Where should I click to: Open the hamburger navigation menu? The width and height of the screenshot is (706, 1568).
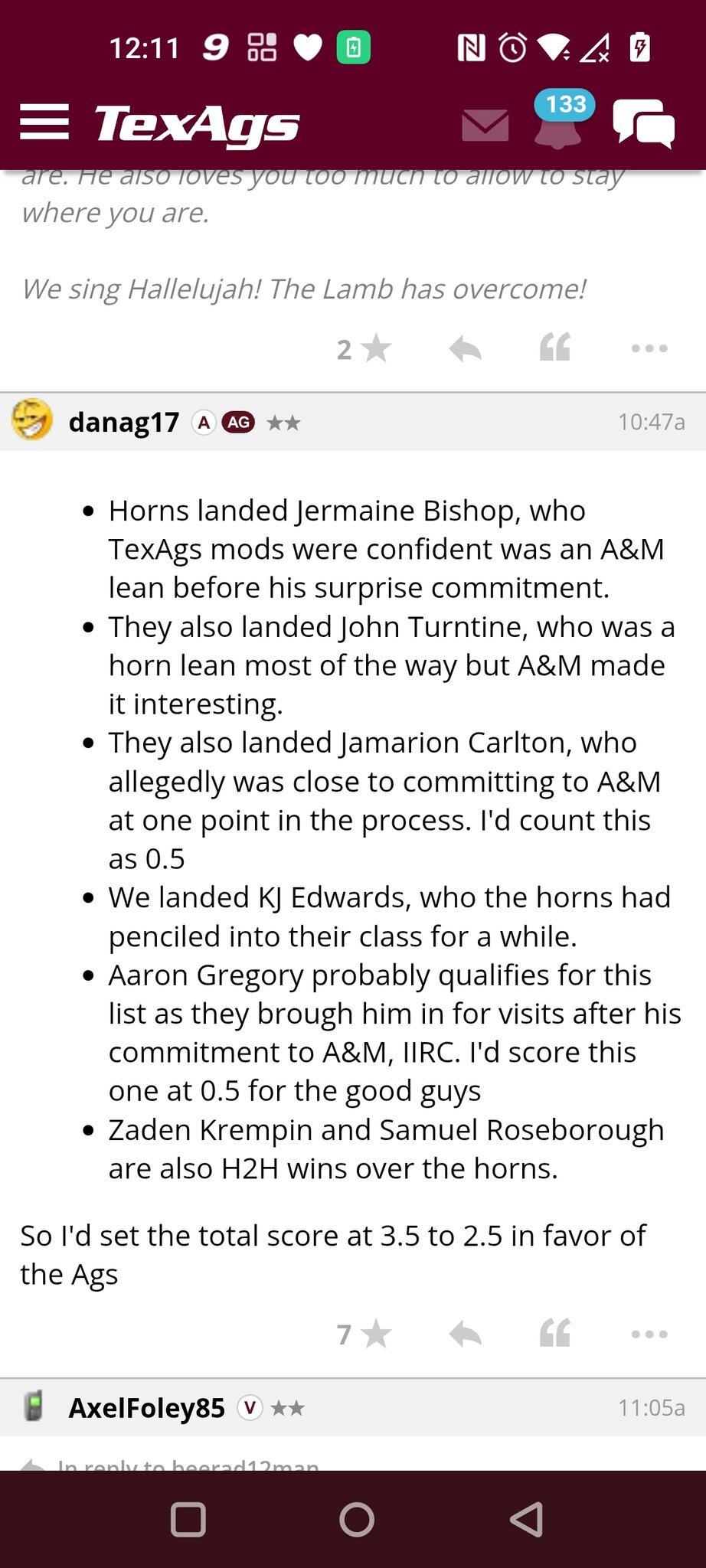tap(44, 122)
